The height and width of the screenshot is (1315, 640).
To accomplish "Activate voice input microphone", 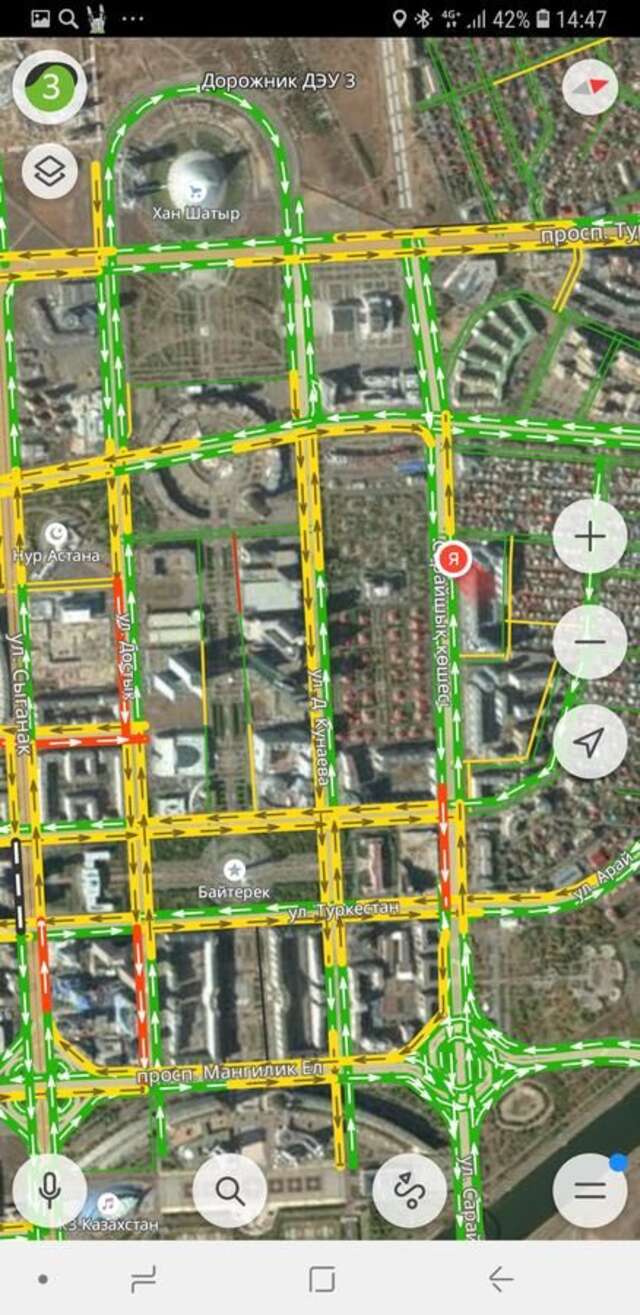I will [x=49, y=1189].
